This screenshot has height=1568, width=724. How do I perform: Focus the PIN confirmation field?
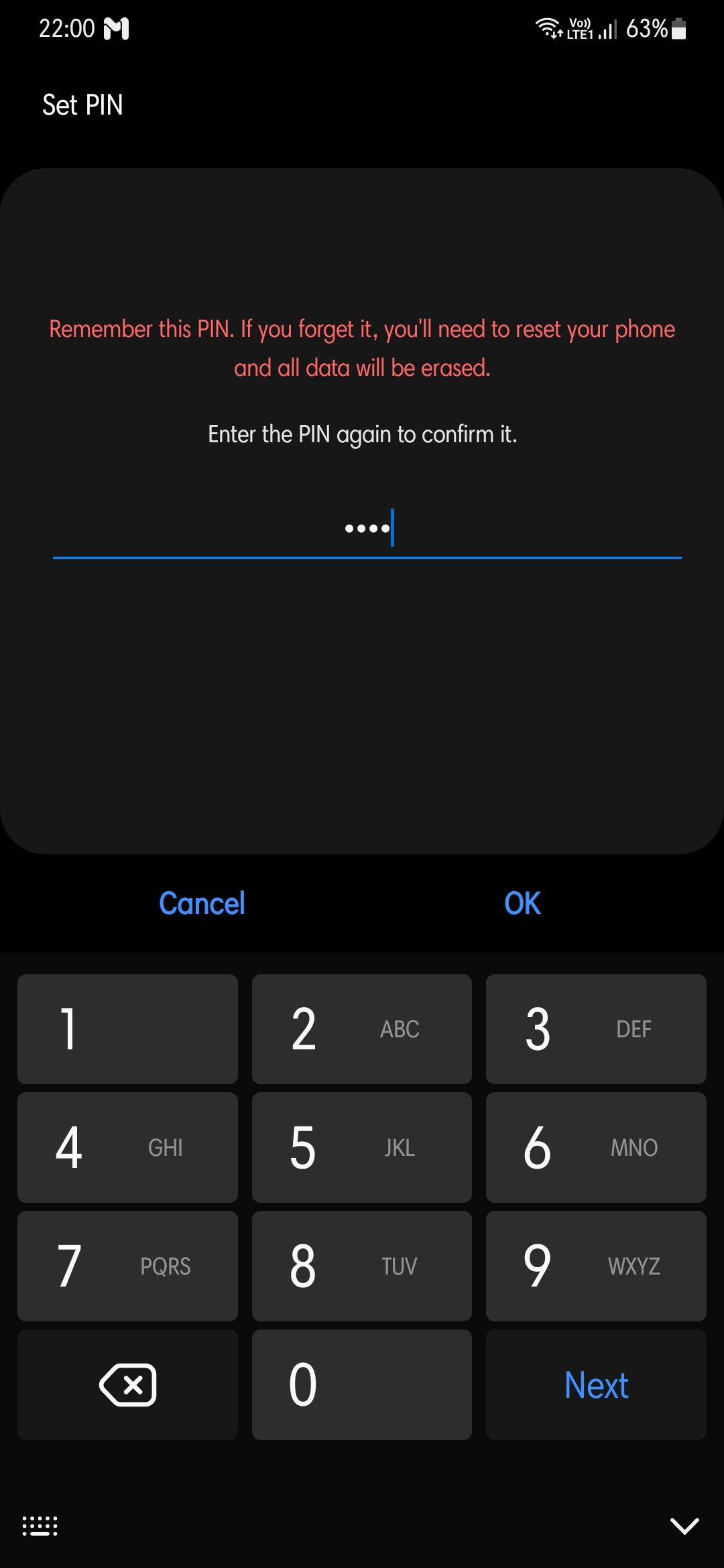pos(367,529)
